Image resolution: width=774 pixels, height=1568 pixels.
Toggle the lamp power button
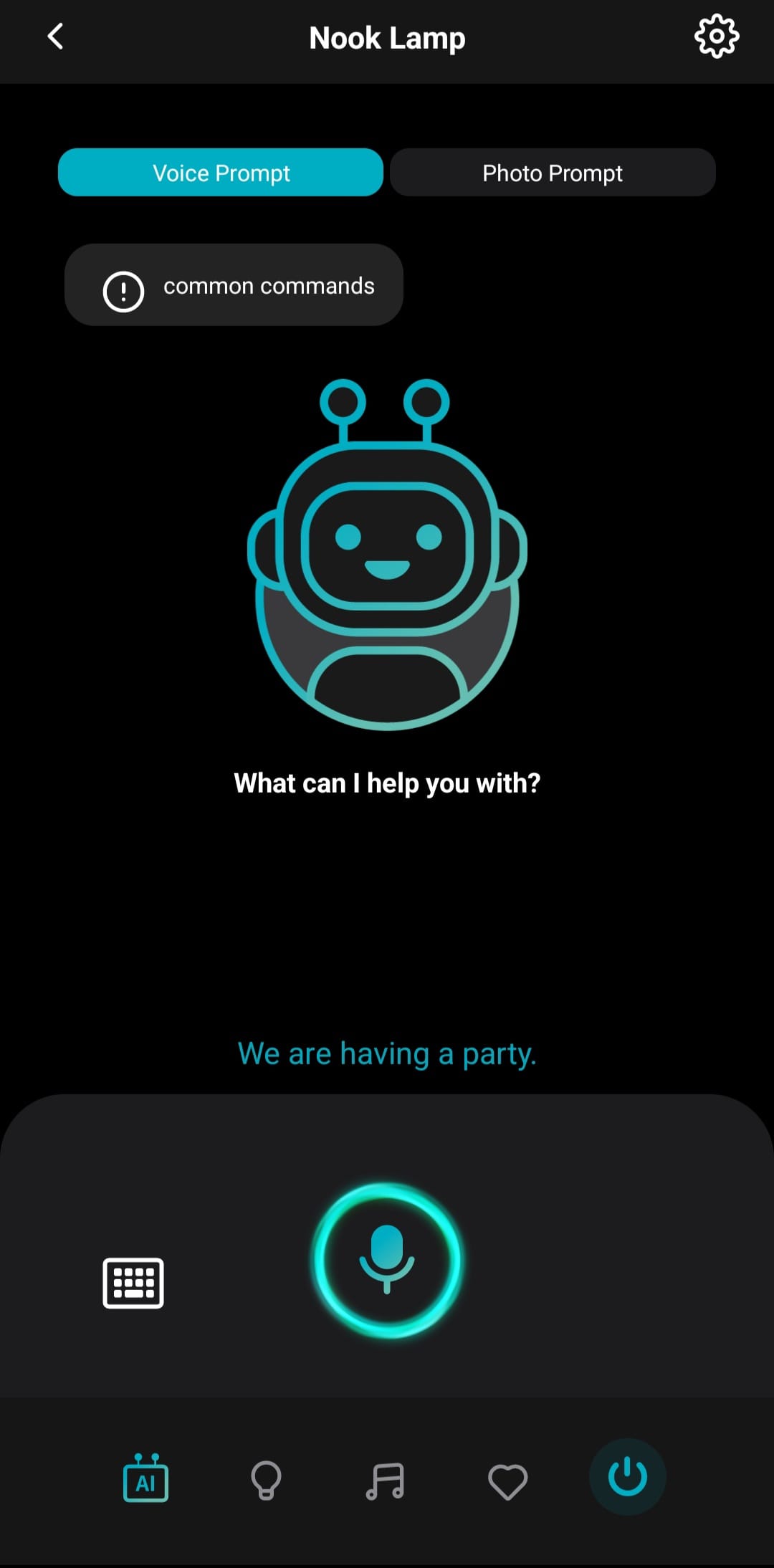coord(627,1477)
